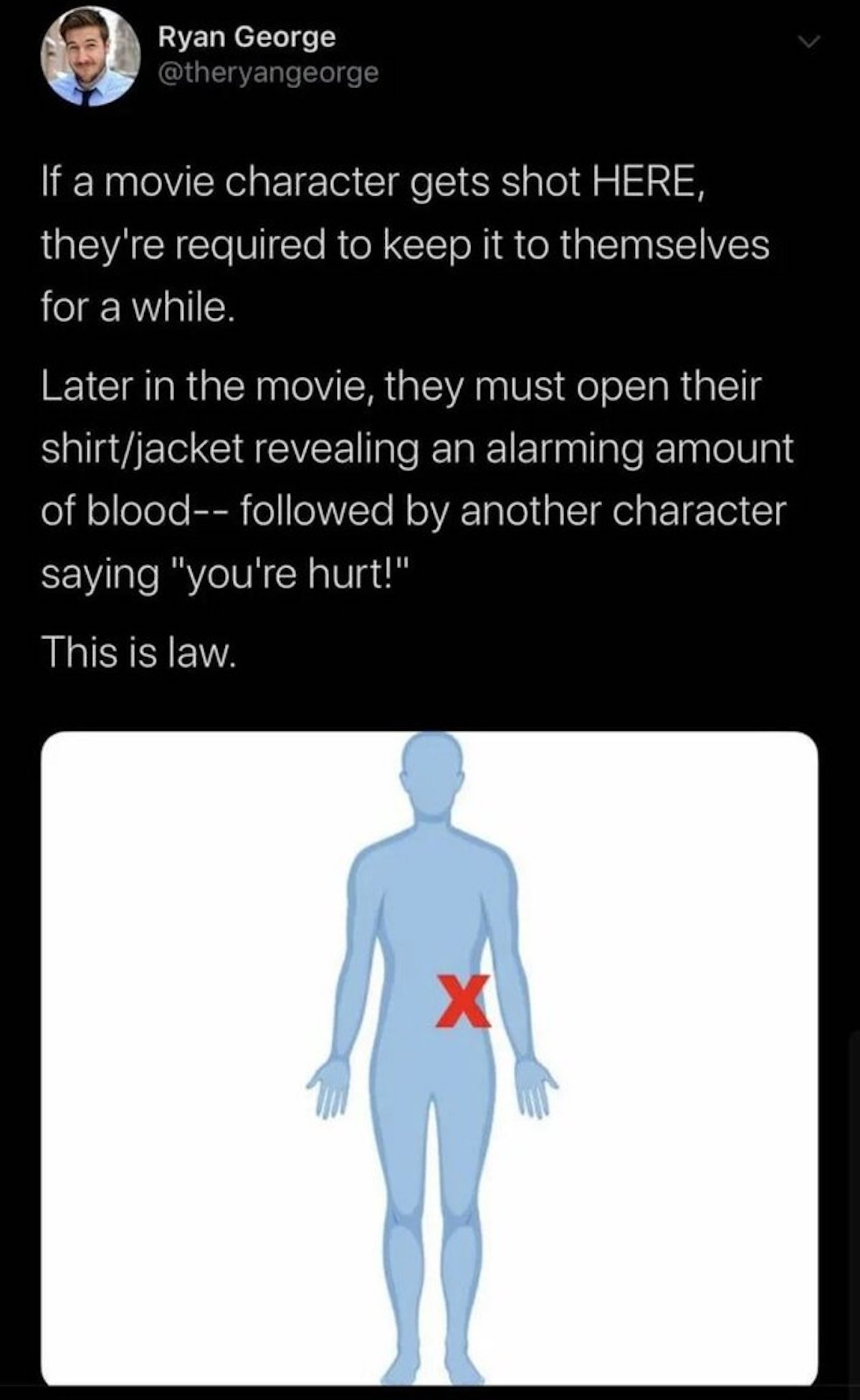860x1400 pixels.
Task: Open the @theryangeorge profile handle
Action: coord(267,72)
